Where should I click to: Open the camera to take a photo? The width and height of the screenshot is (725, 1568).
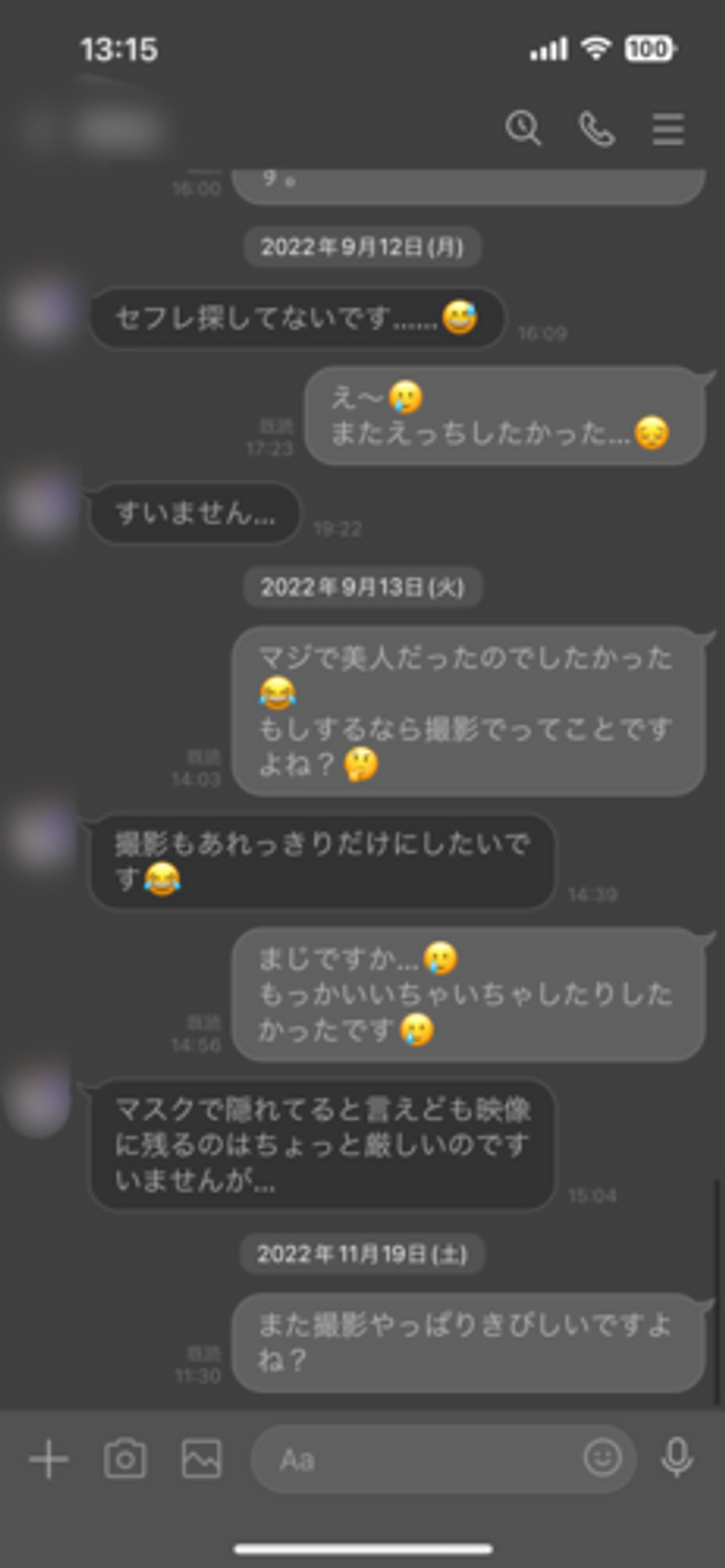pos(125,1458)
